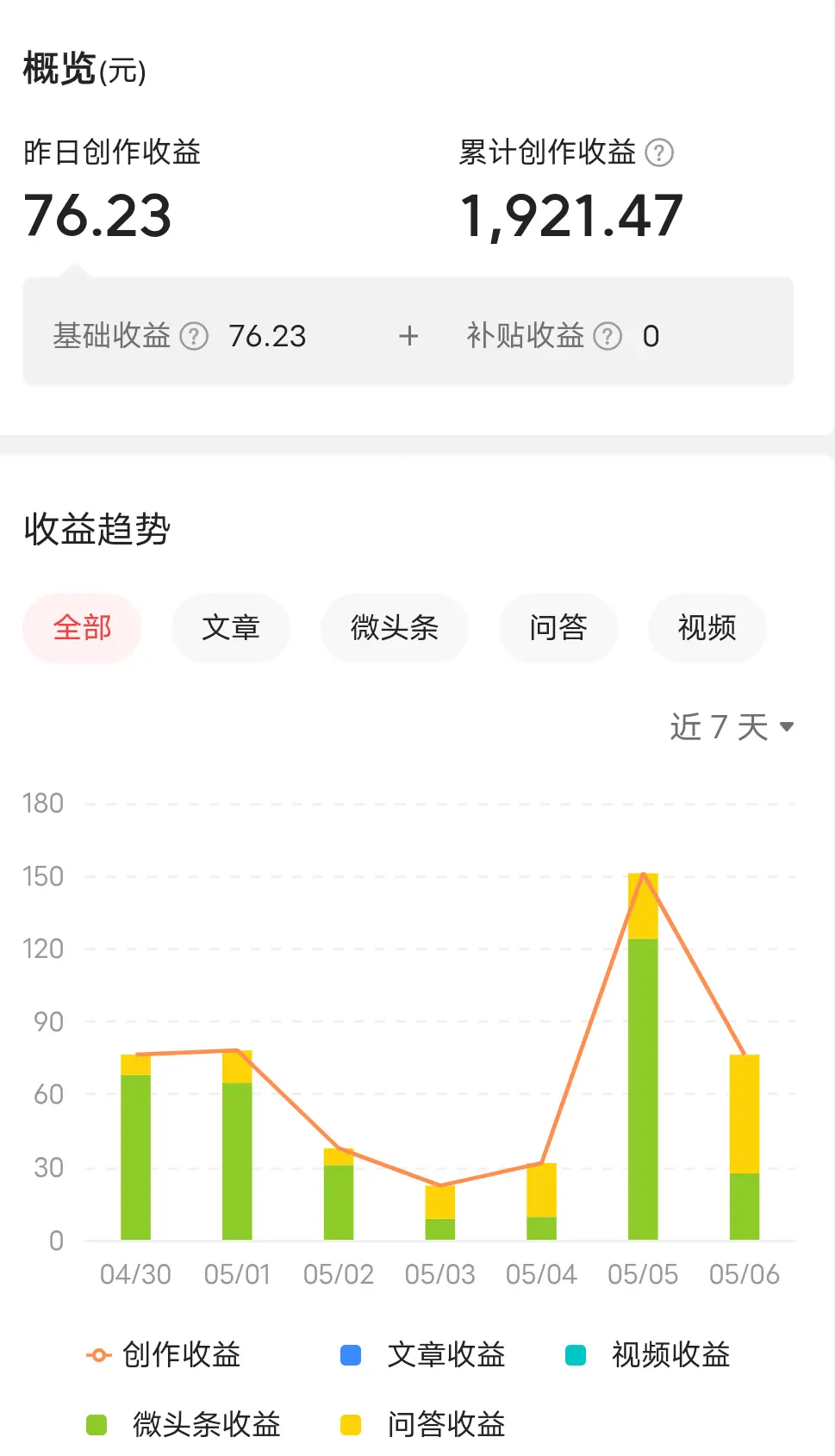
Task: Switch to the 问答 tab
Action: point(558,628)
